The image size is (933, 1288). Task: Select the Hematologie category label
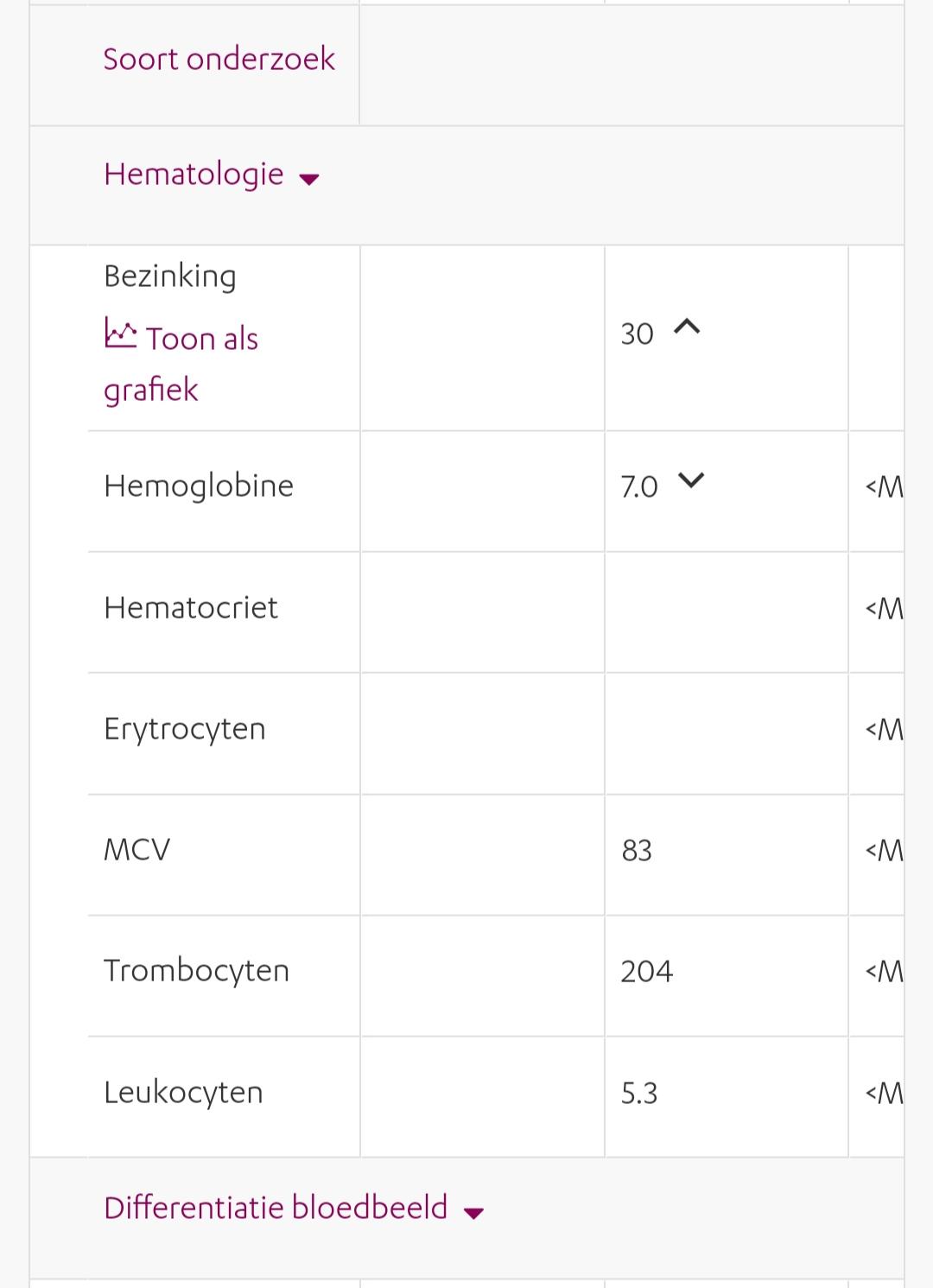click(x=194, y=174)
